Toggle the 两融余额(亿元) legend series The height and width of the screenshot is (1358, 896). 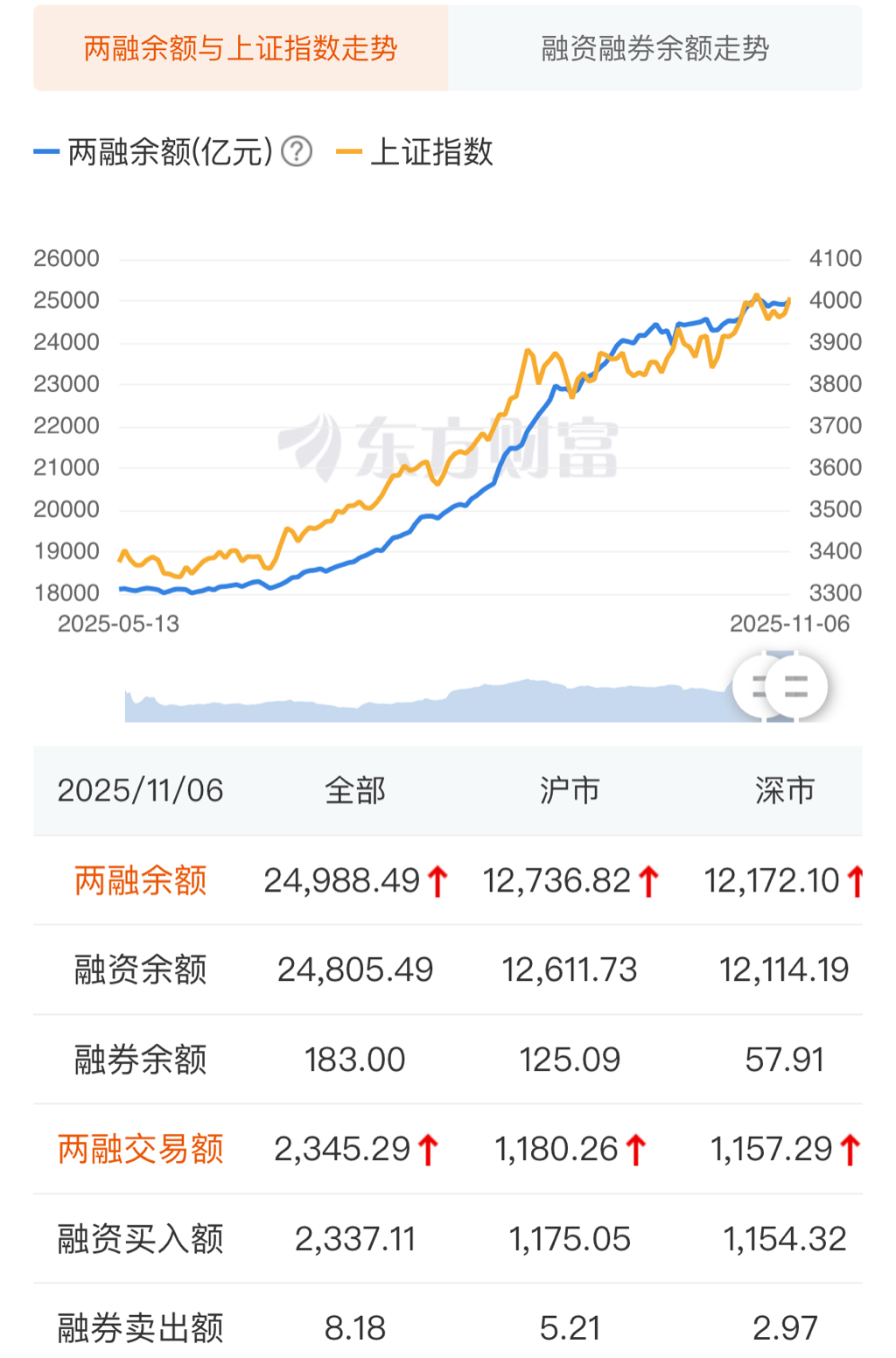[x=153, y=152]
